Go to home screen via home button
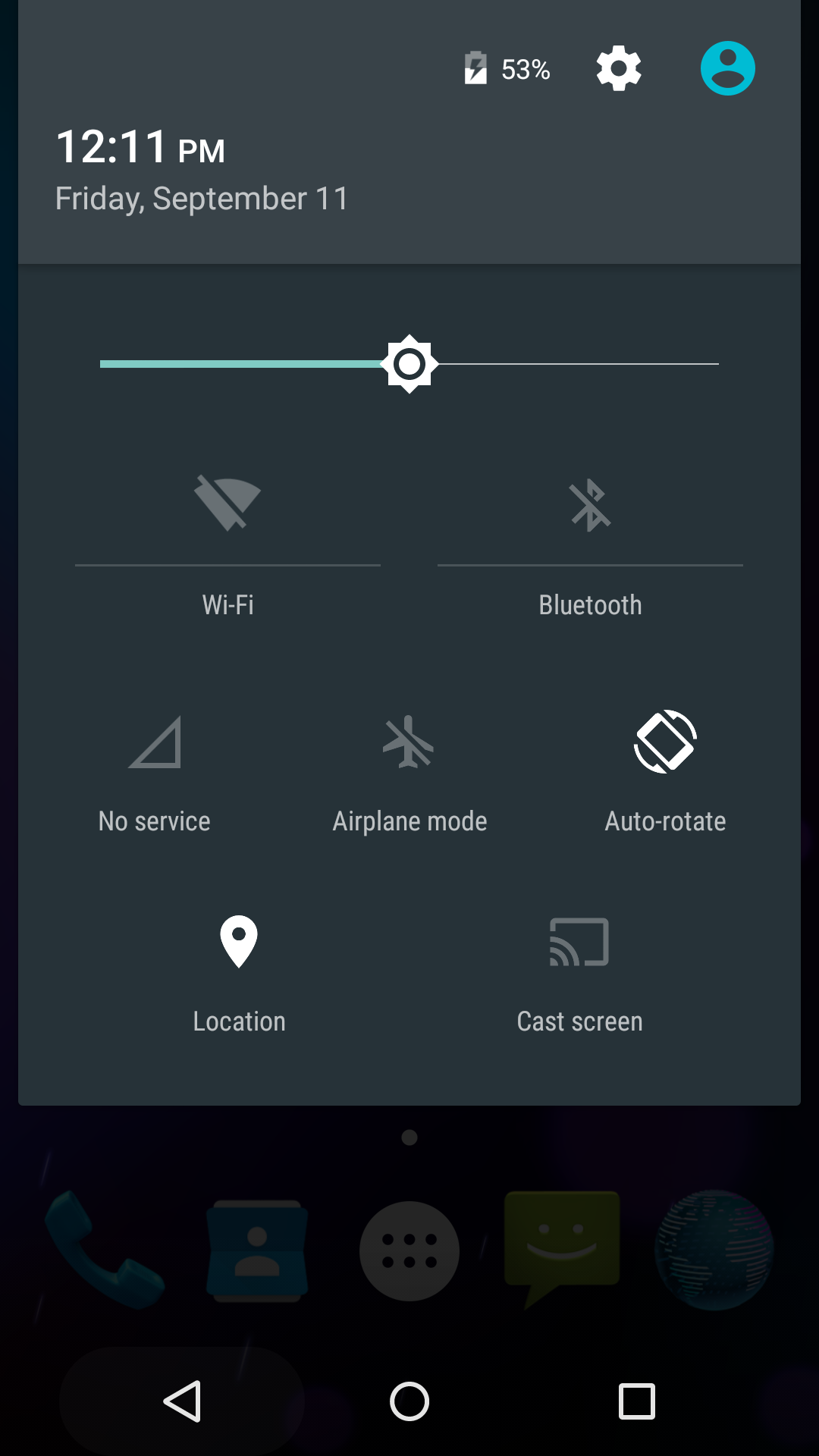819x1456 pixels. coord(409,1401)
